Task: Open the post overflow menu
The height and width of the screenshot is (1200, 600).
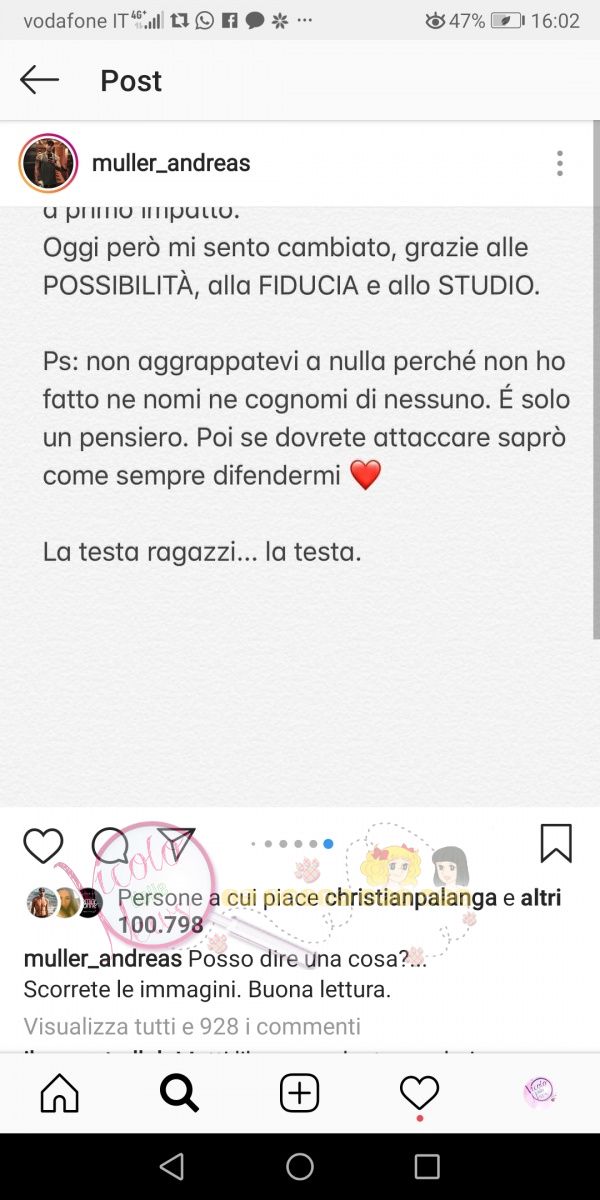Action: (x=559, y=163)
